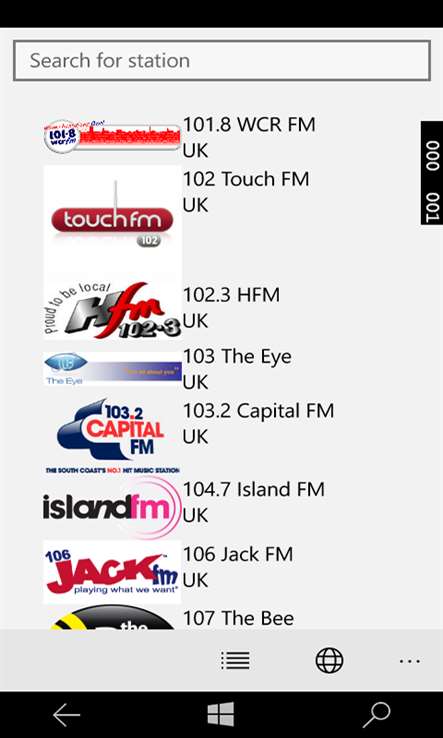
Task: Expand the three-dot more options menu
Action: point(410,661)
